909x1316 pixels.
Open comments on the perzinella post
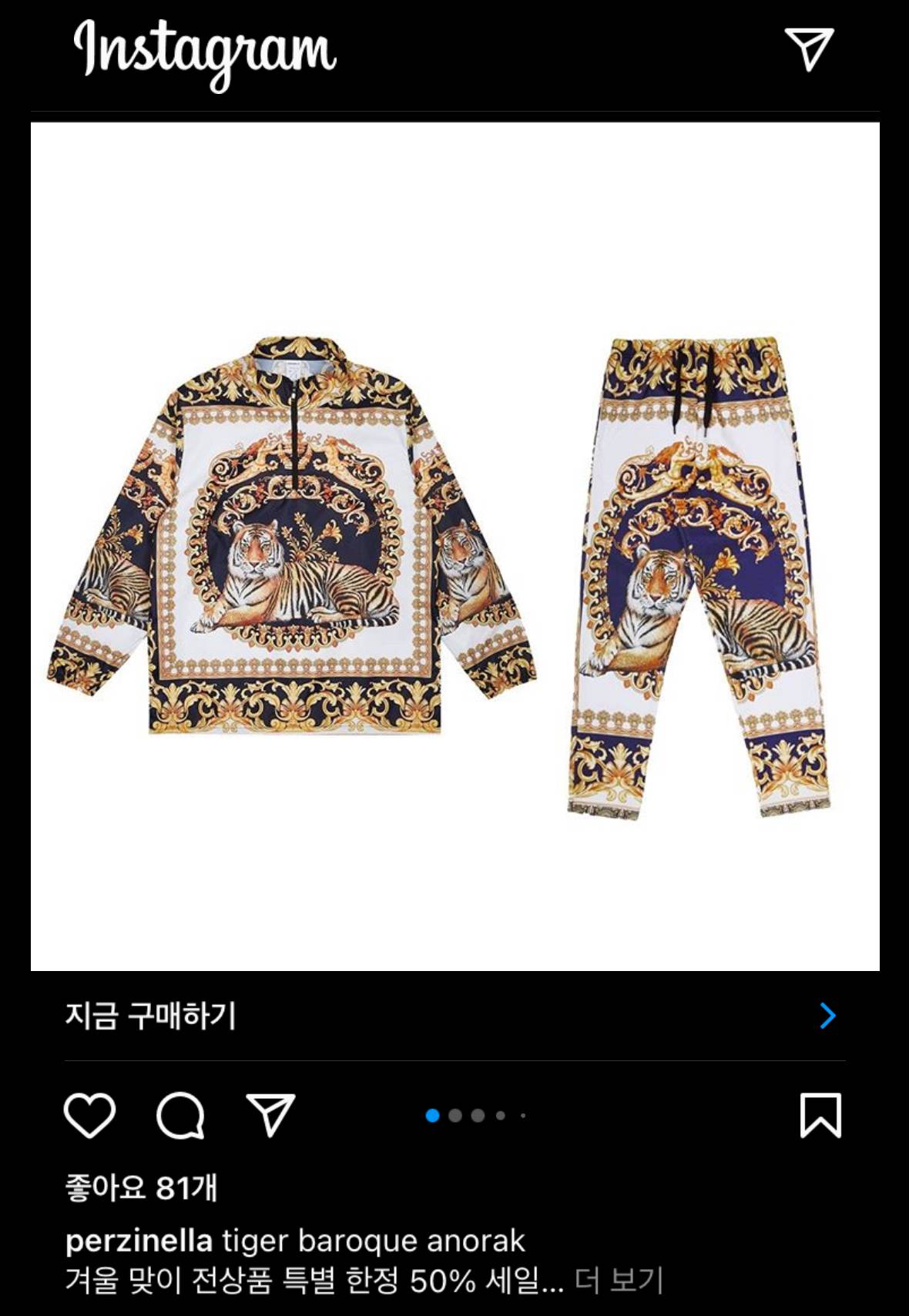click(x=180, y=1114)
